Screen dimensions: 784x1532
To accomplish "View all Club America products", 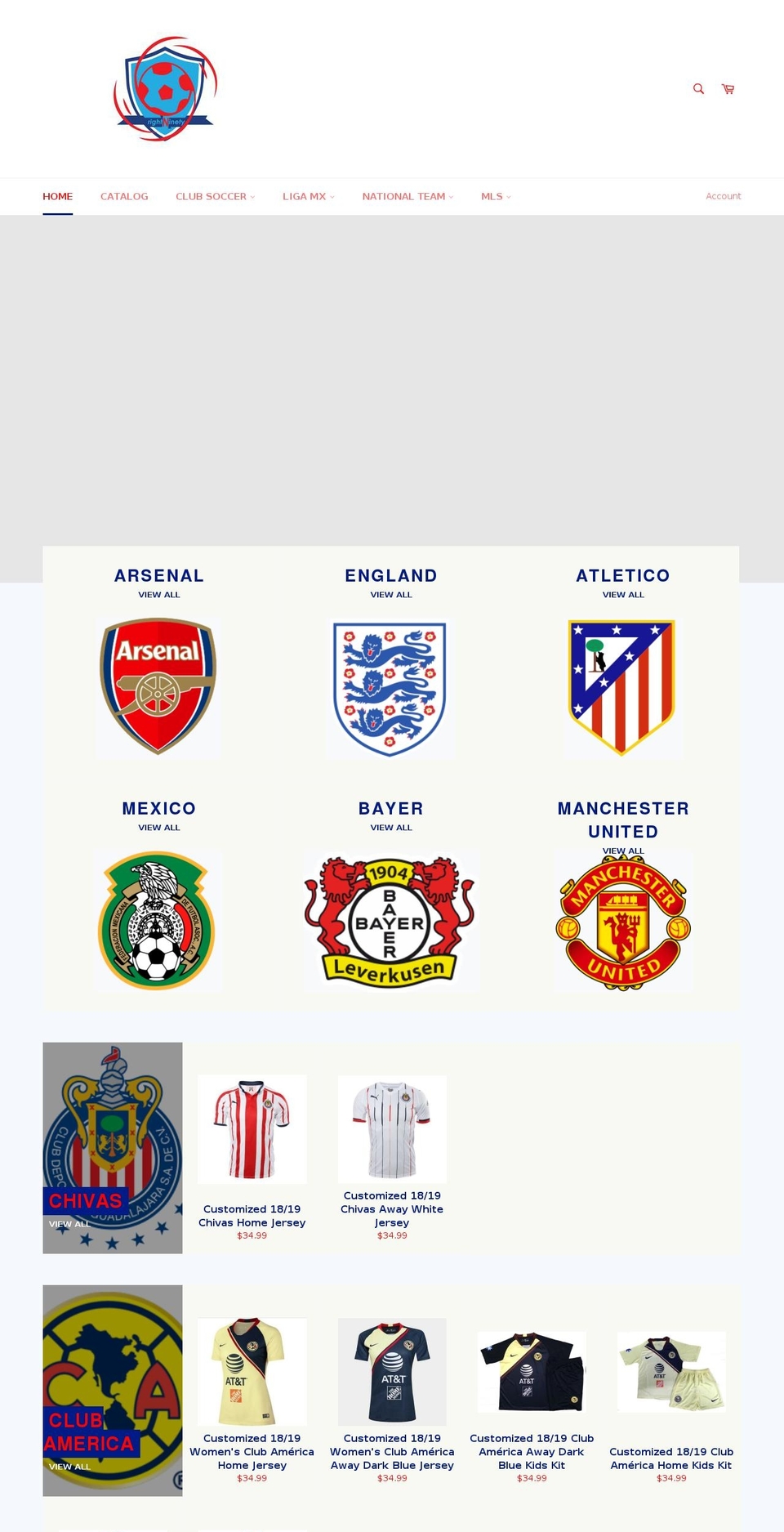I will pos(69,1467).
